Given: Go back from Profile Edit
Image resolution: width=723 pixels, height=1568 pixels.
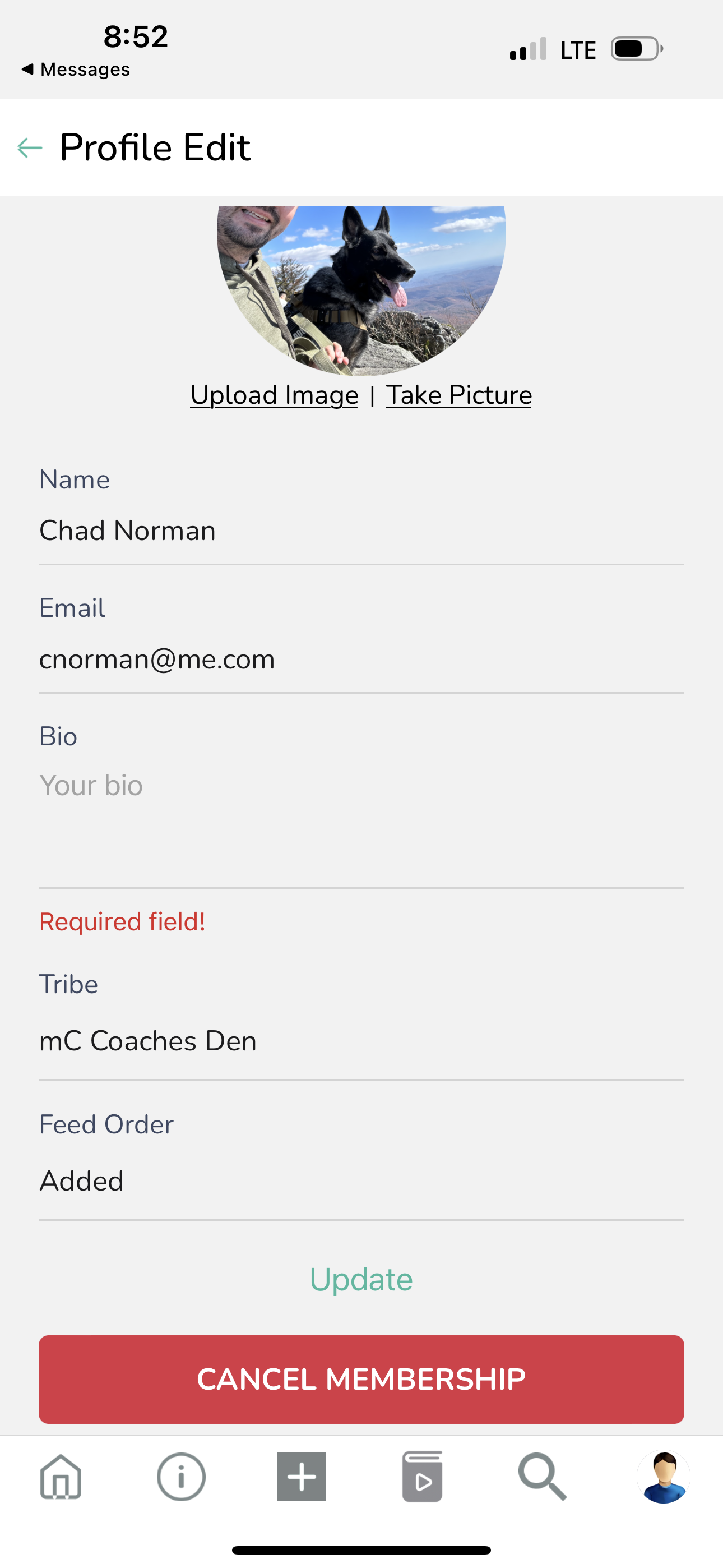Looking at the screenshot, I should point(30,147).
